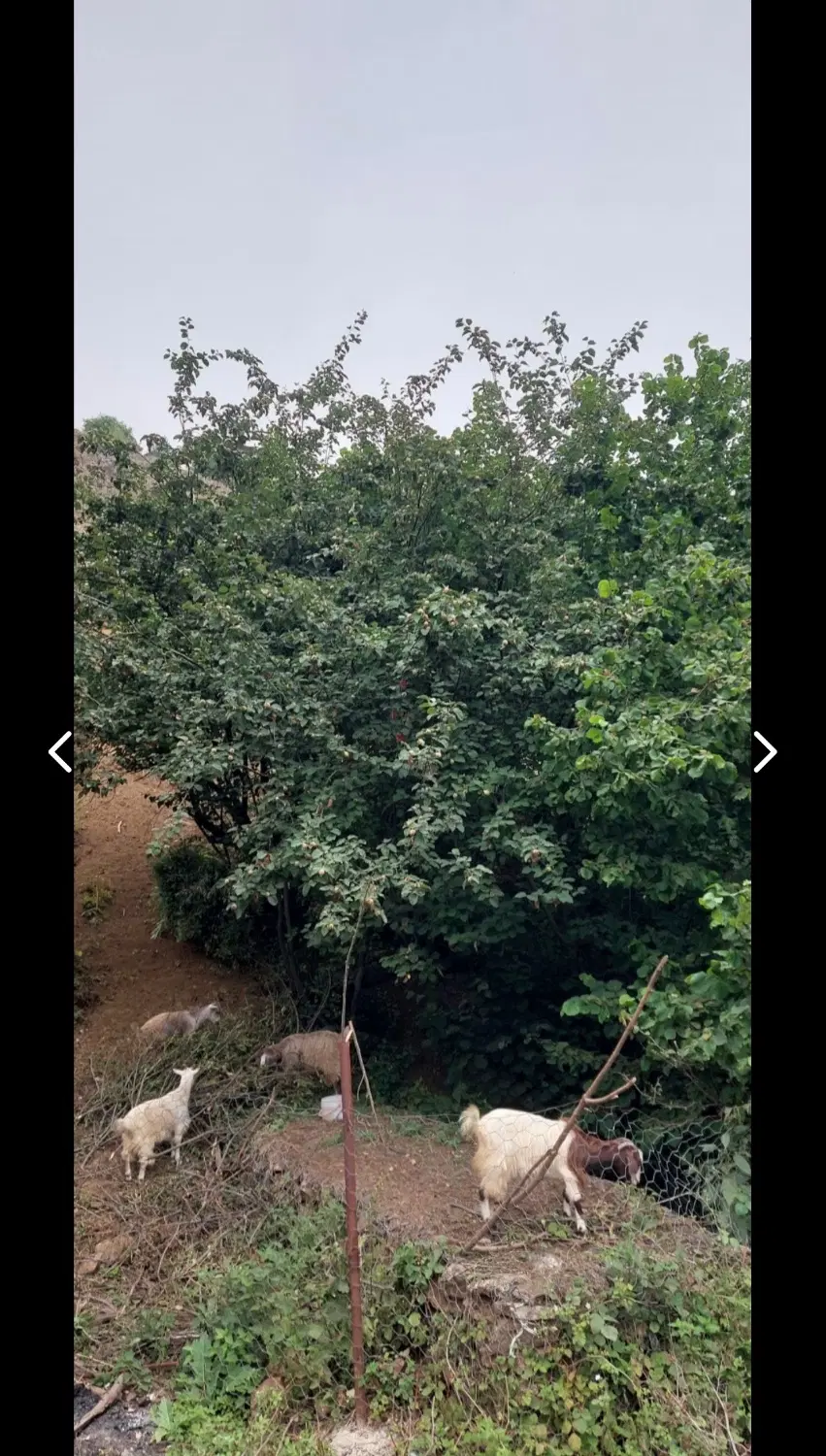Go to the previous photo
This screenshot has height=1456, width=826.
(x=60, y=752)
